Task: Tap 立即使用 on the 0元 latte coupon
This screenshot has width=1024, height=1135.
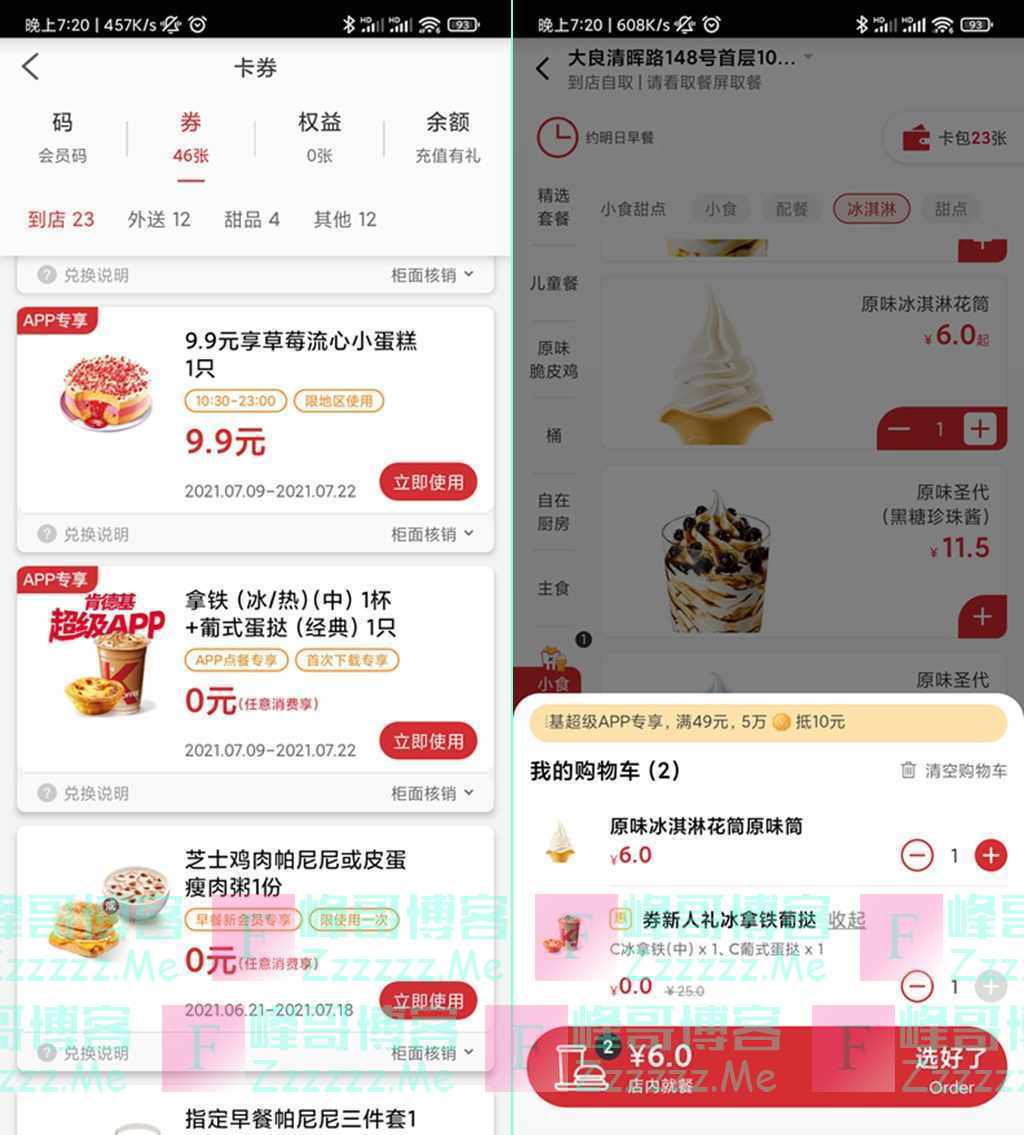Action: coord(428,741)
